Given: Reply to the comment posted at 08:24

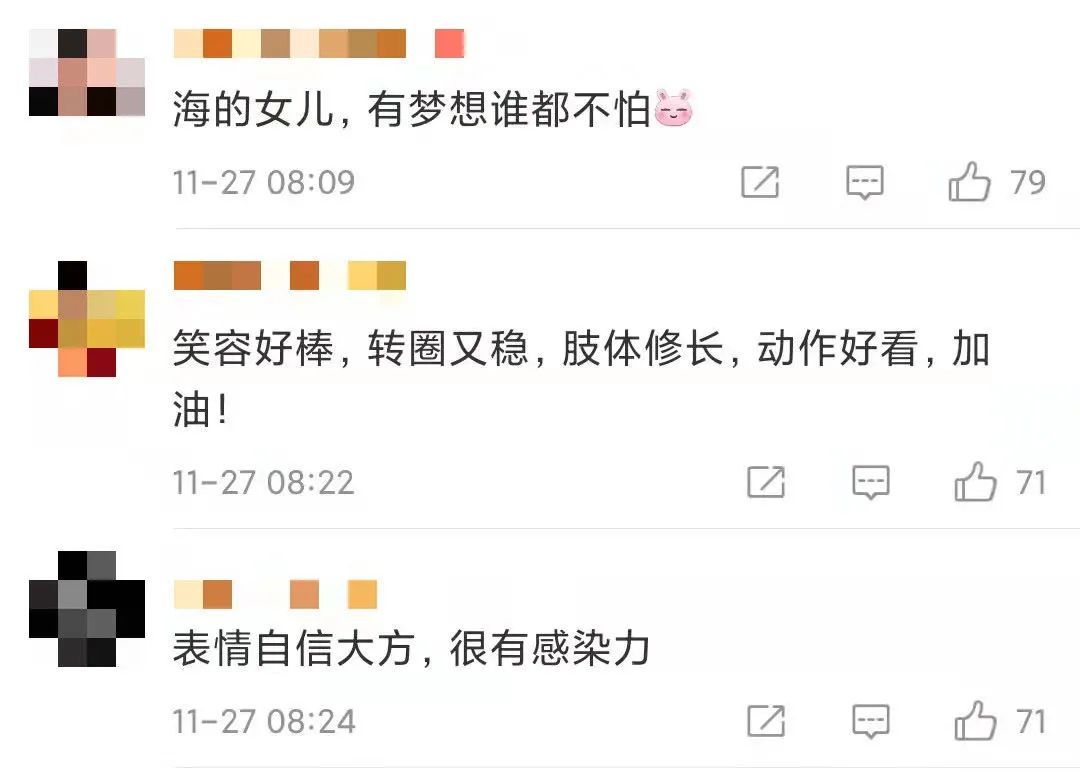Looking at the screenshot, I should (871, 721).
